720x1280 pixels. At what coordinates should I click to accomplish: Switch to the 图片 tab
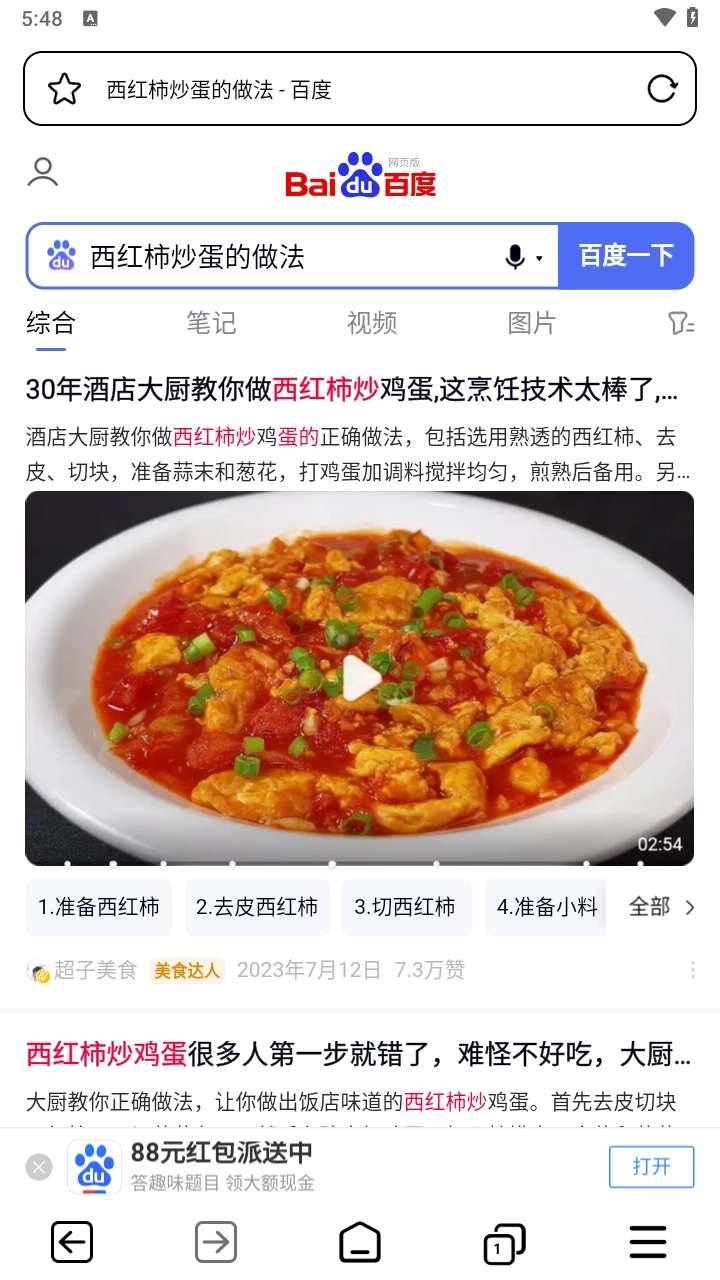pos(531,323)
